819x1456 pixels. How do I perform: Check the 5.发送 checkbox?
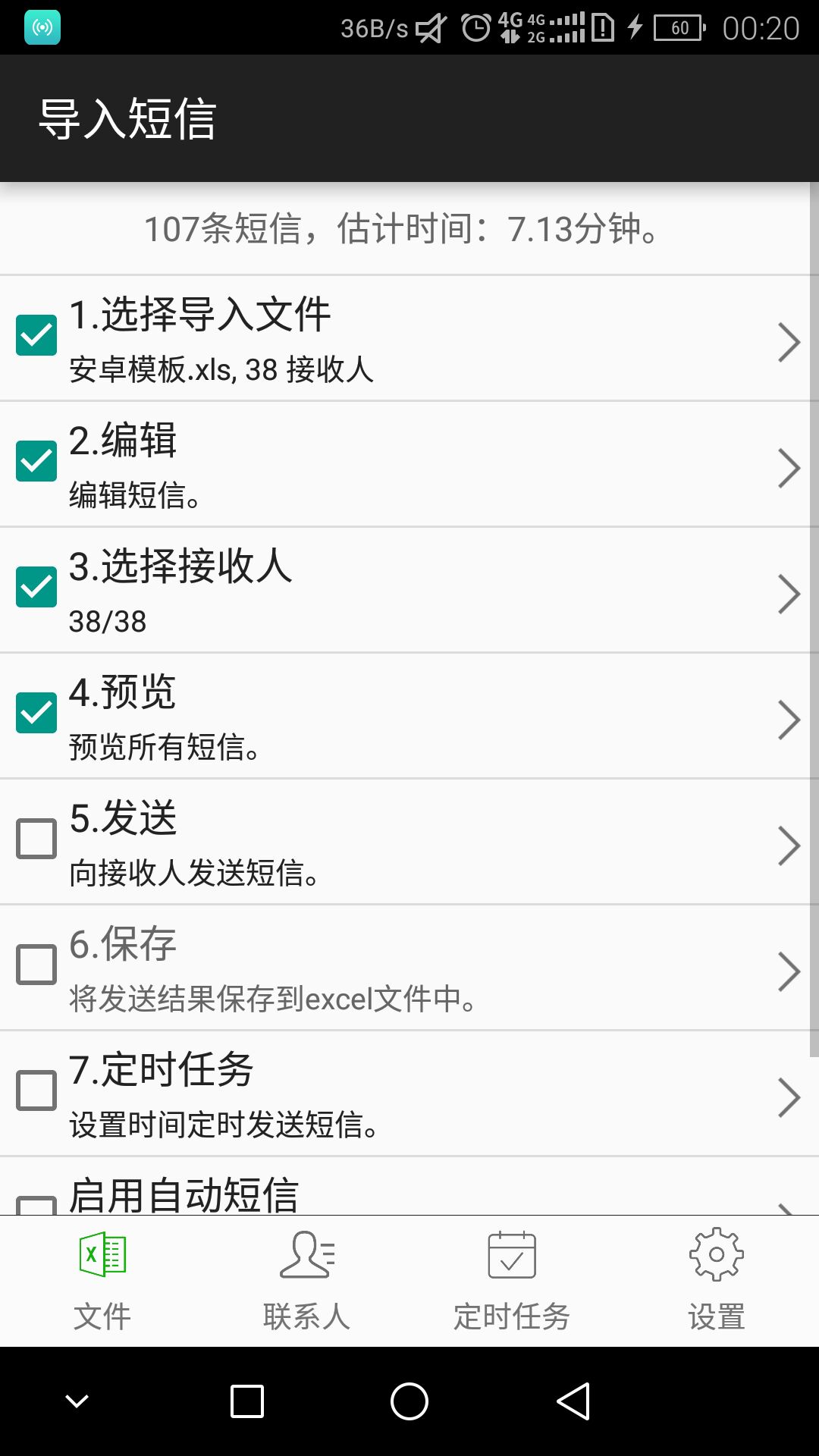[x=36, y=839]
